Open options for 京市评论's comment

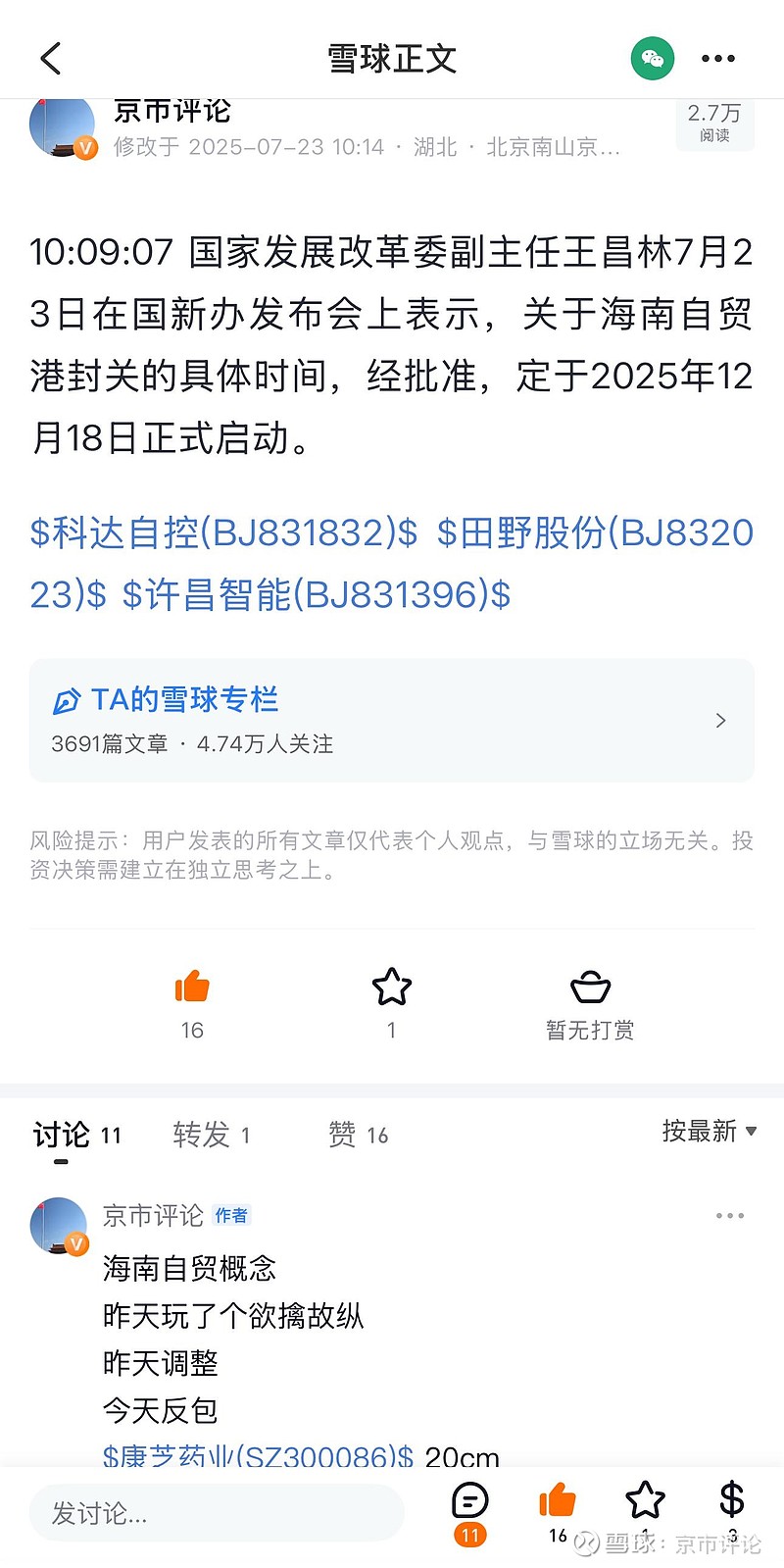pyautogui.click(x=730, y=1216)
